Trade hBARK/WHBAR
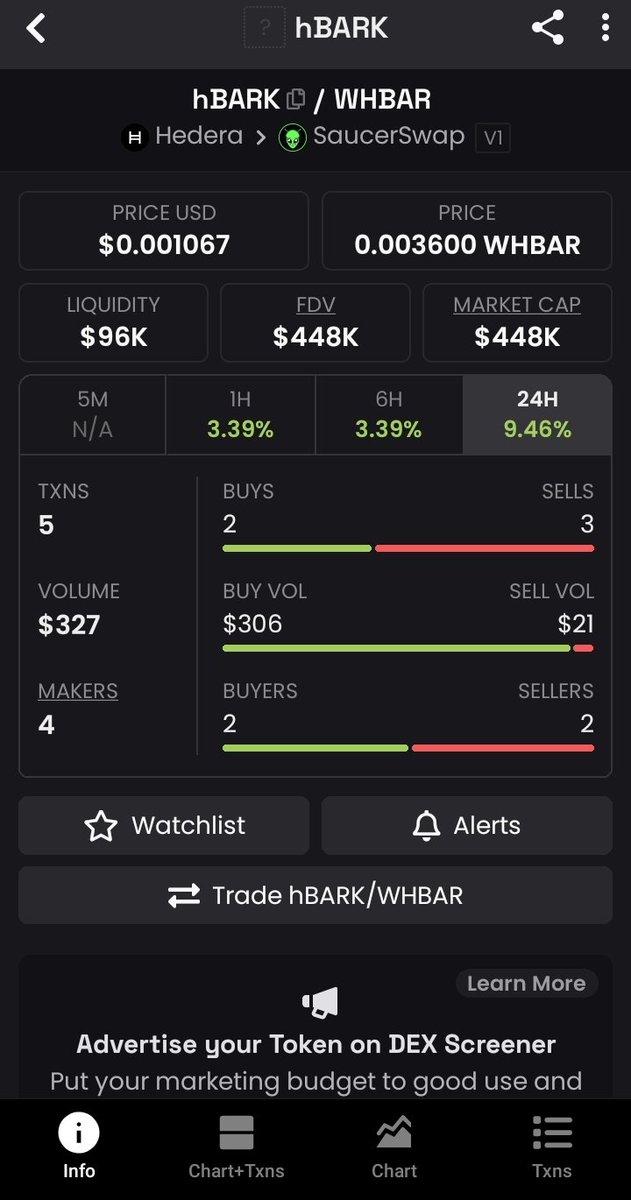 click(x=315, y=895)
